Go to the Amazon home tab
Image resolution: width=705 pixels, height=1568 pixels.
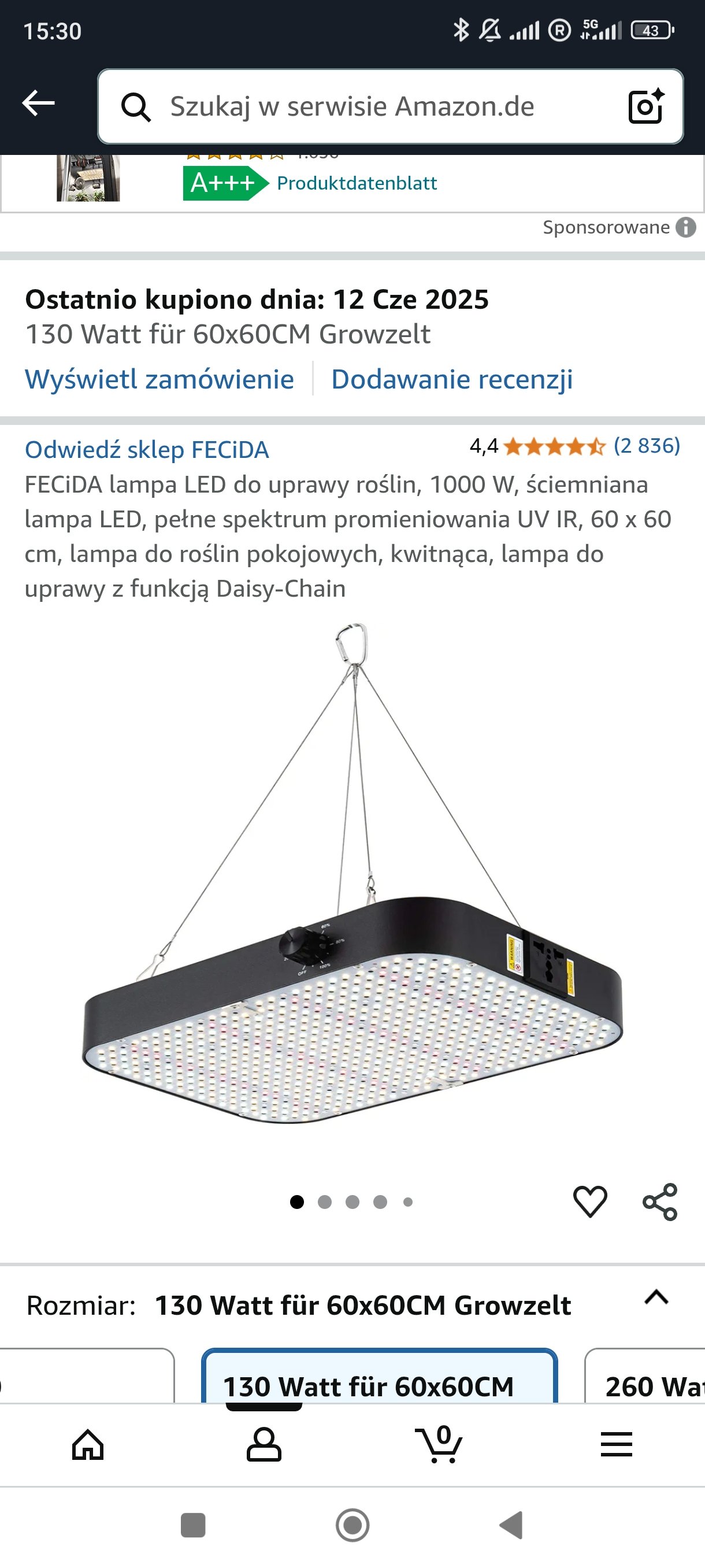[x=88, y=1444]
